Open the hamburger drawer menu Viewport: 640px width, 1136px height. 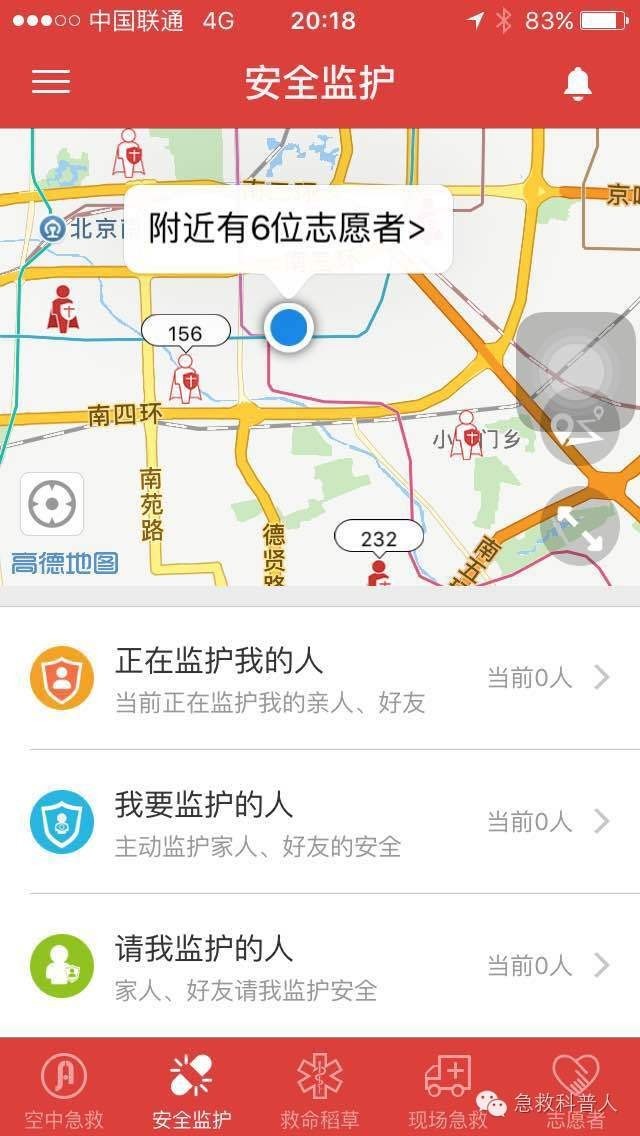click(x=51, y=82)
